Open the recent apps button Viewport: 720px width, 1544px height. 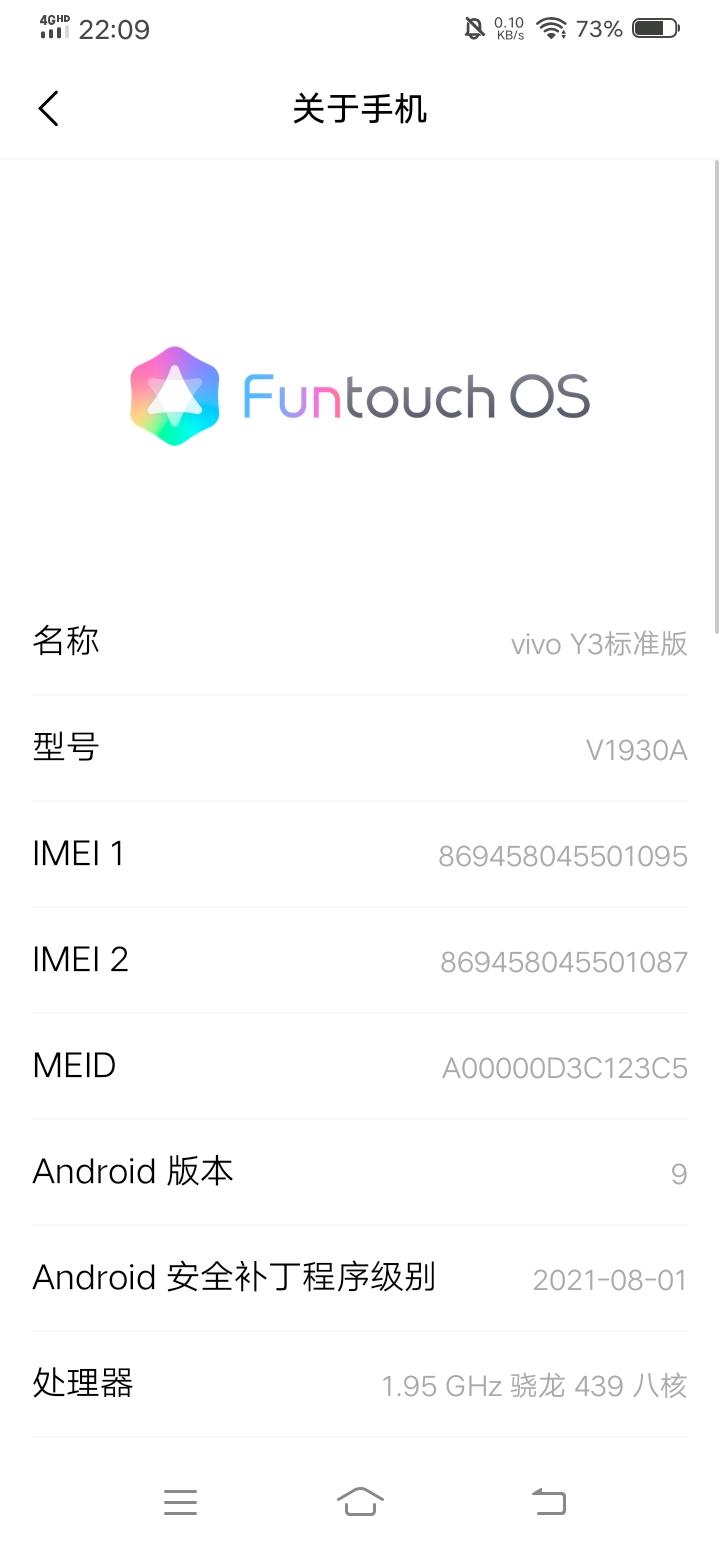pyautogui.click(x=180, y=1499)
